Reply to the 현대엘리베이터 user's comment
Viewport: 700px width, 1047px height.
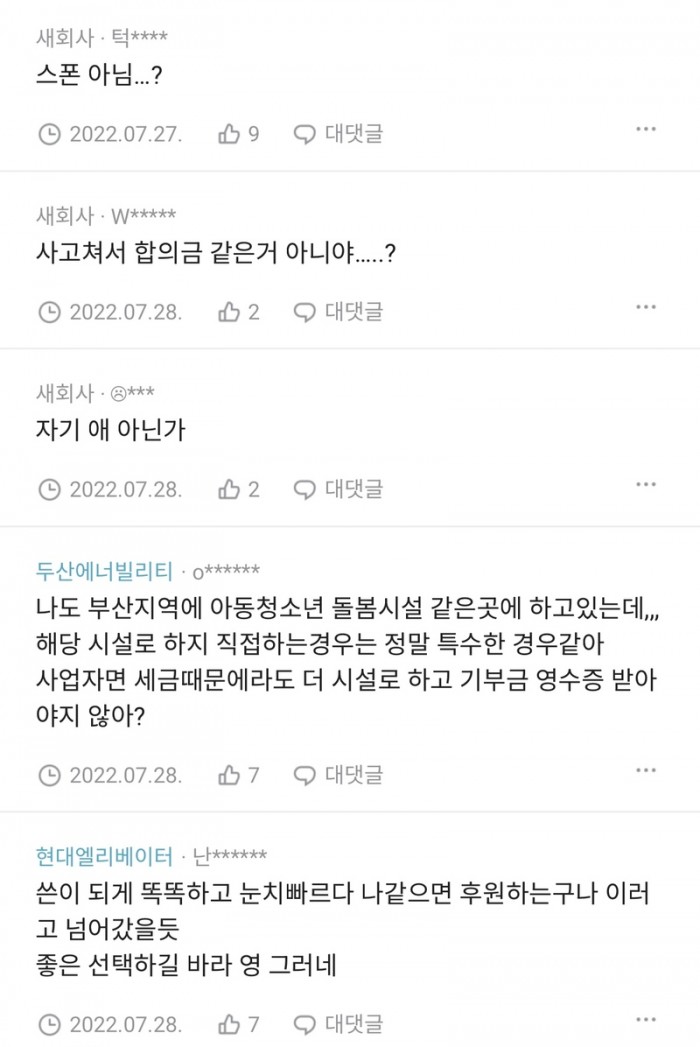pyautogui.click(x=338, y=1024)
